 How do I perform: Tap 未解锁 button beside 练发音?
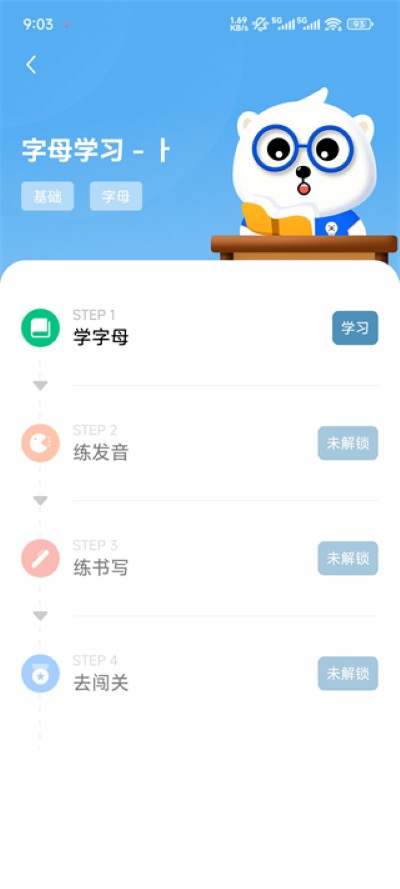[348, 443]
